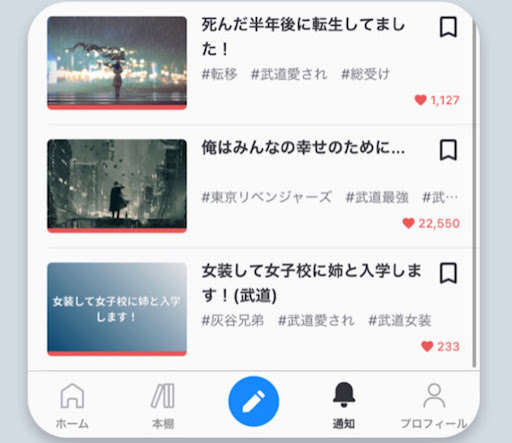Switch to the 本棚 tab
512x443 pixels.
coord(163,406)
